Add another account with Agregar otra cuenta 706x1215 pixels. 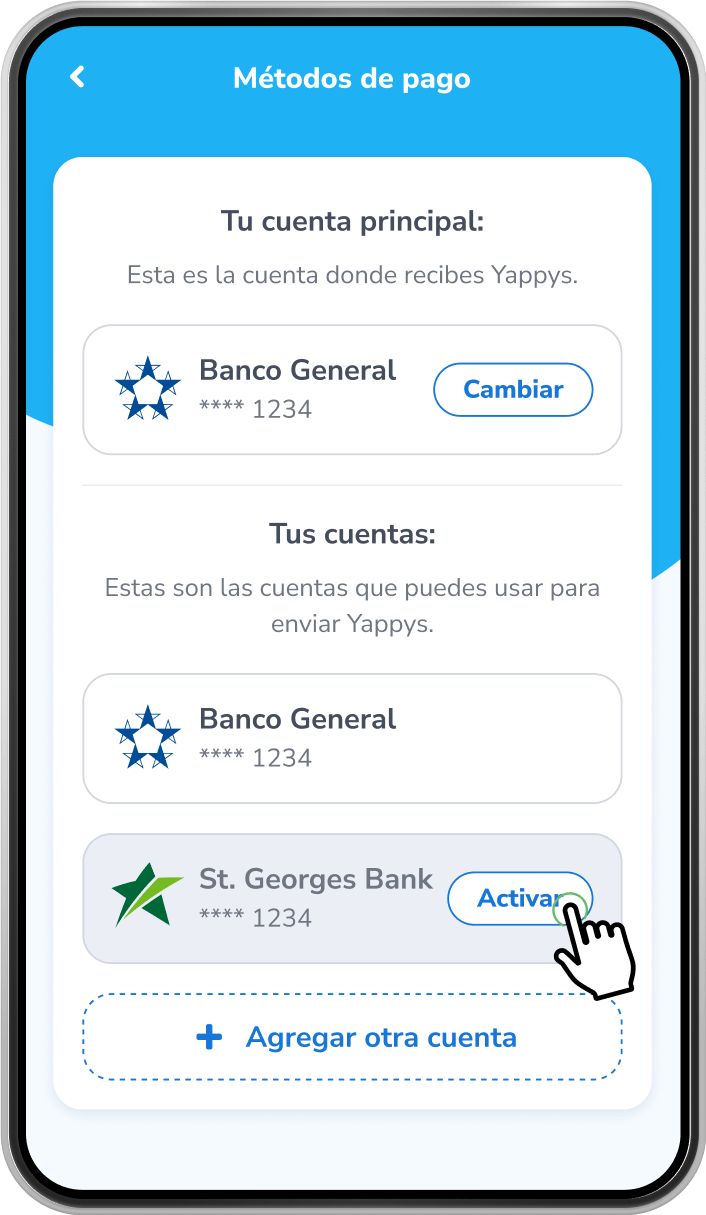tap(352, 1037)
